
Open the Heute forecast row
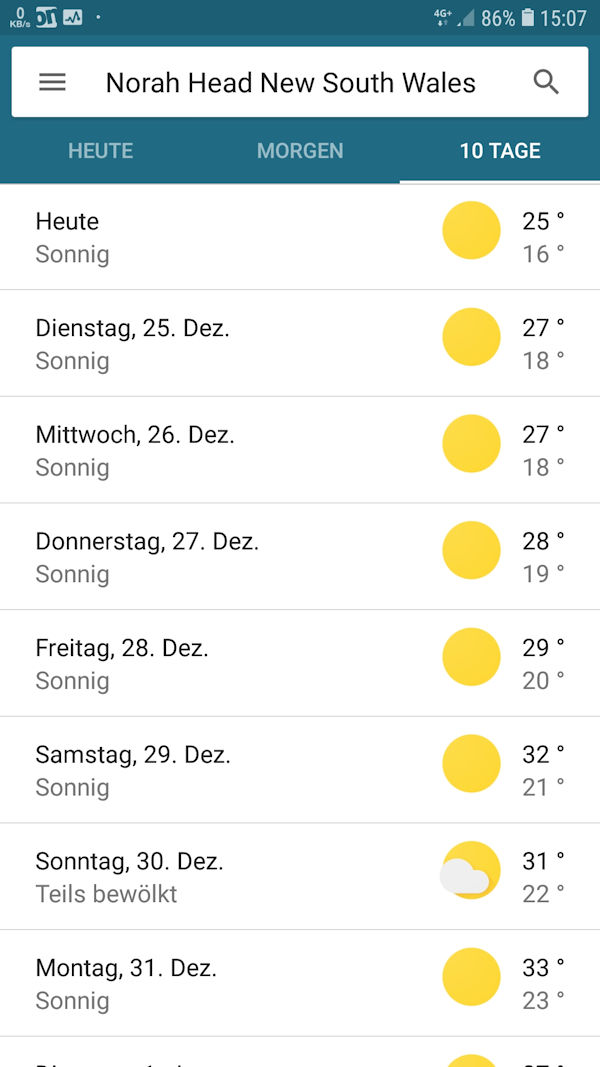(x=300, y=237)
